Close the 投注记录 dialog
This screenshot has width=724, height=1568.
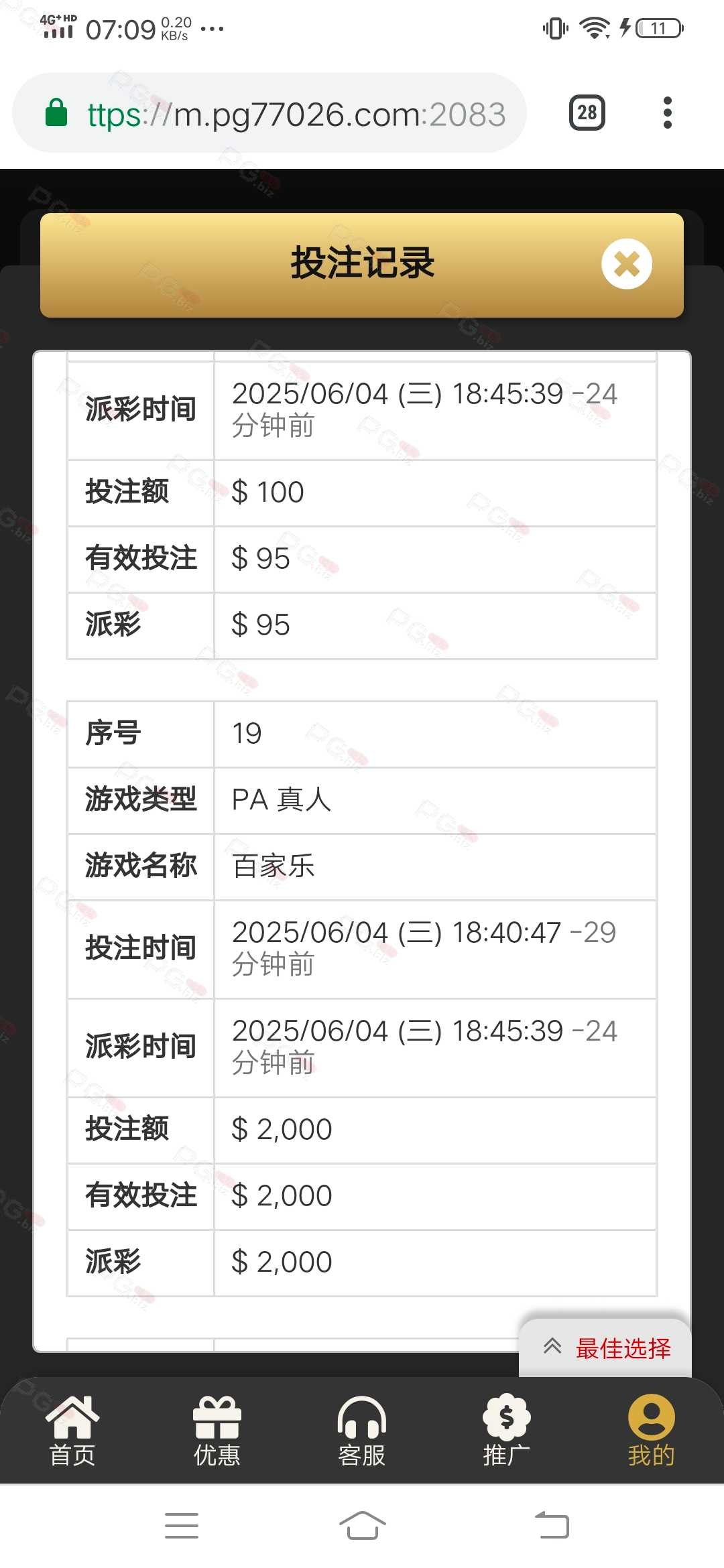[x=627, y=264]
